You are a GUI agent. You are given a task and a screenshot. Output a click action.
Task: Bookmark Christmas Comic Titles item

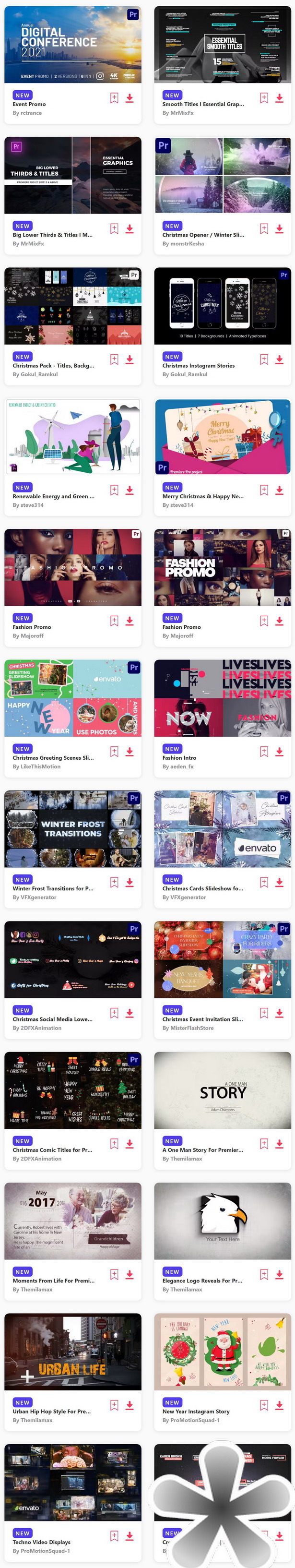(114, 1144)
